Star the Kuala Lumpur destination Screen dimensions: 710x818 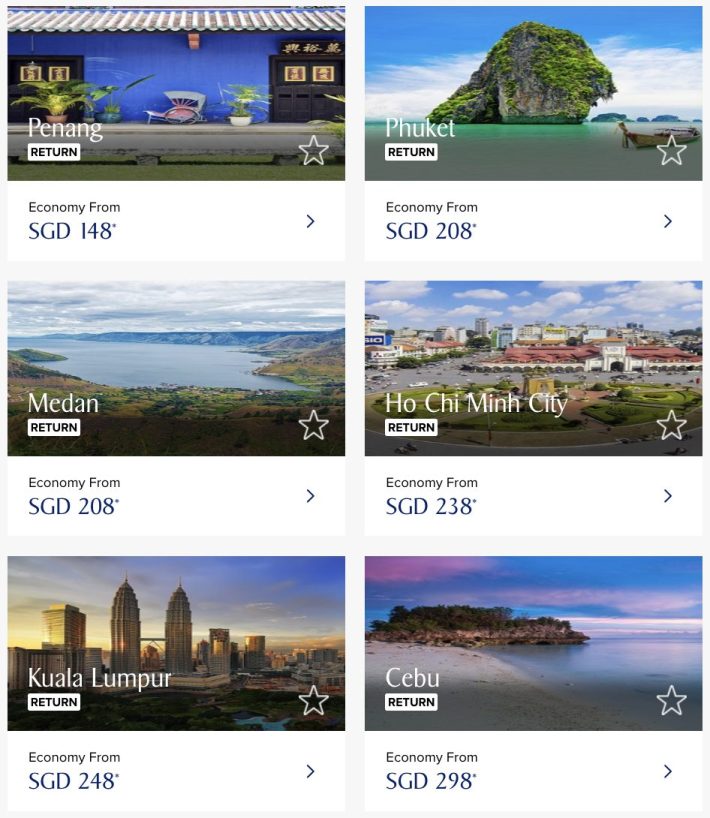coord(314,700)
